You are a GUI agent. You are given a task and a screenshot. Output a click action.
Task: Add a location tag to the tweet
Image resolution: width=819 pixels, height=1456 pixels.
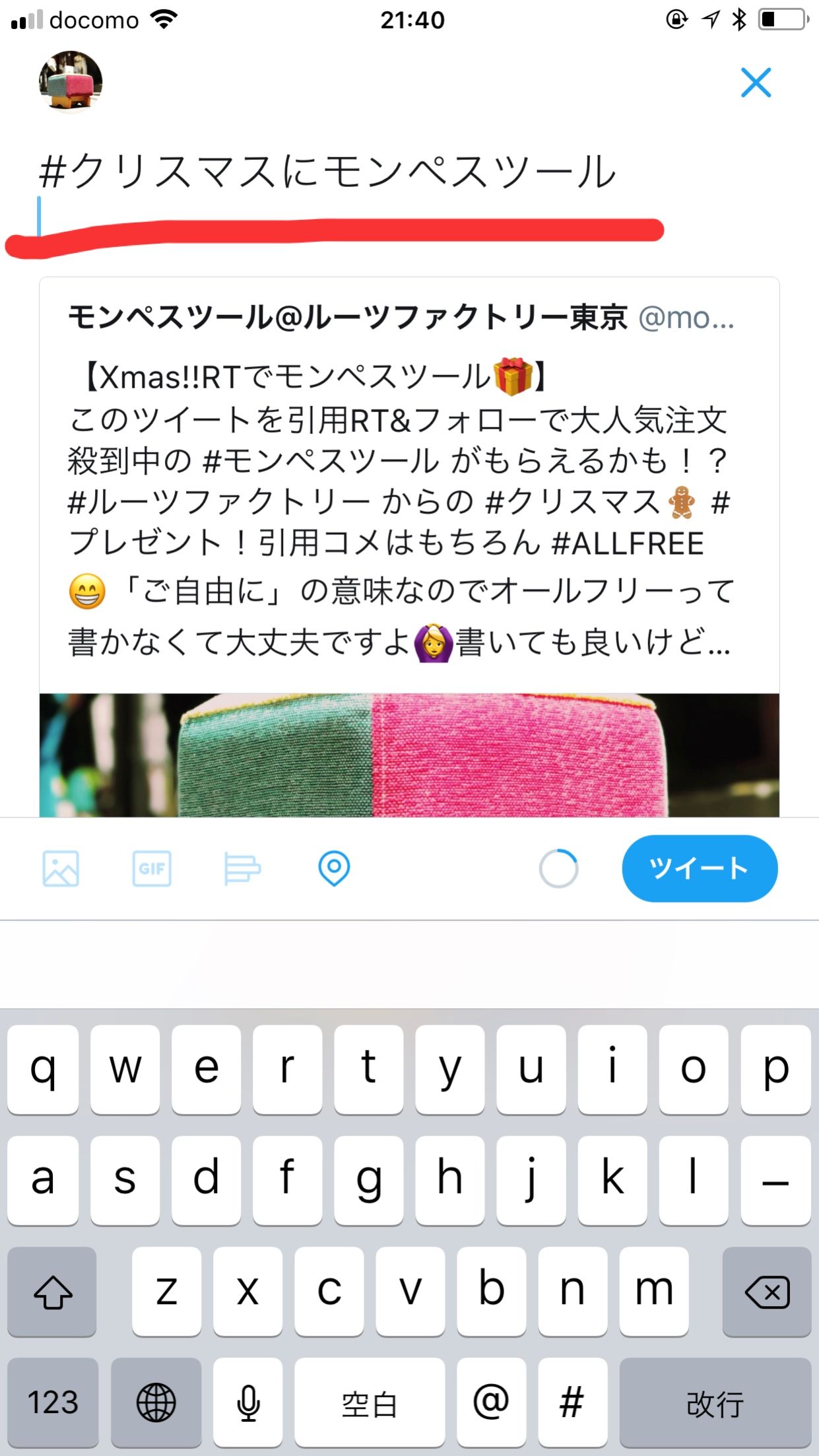334,868
